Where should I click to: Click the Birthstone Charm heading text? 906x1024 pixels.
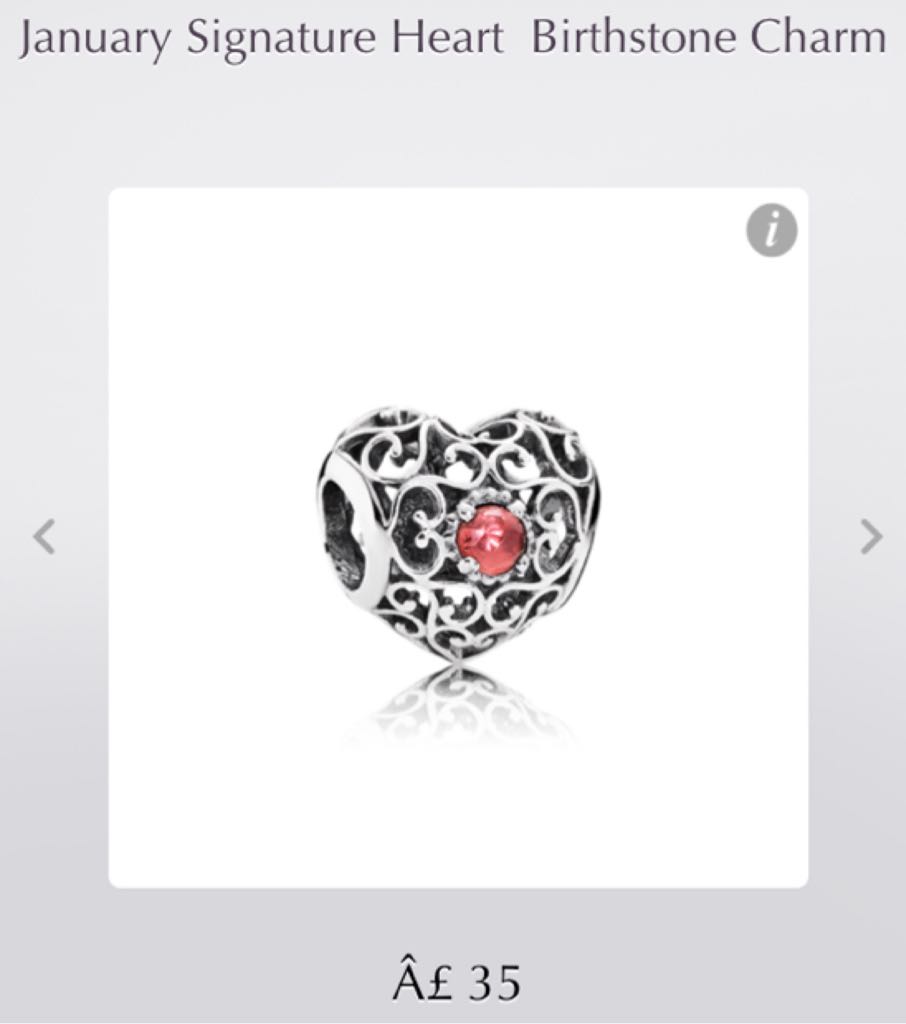(x=705, y=37)
